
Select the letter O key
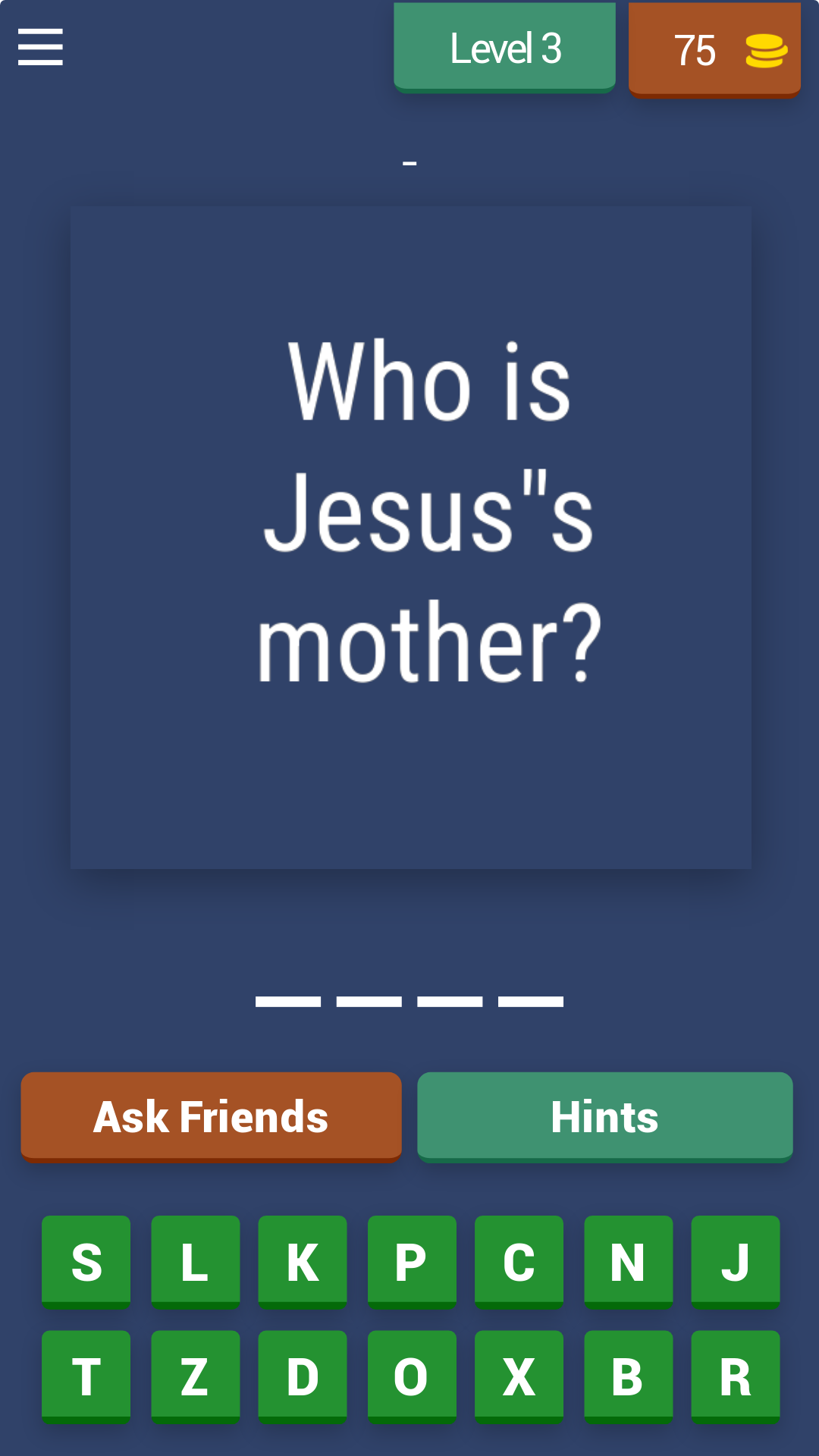pyautogui.click(x=410, y=1376)
